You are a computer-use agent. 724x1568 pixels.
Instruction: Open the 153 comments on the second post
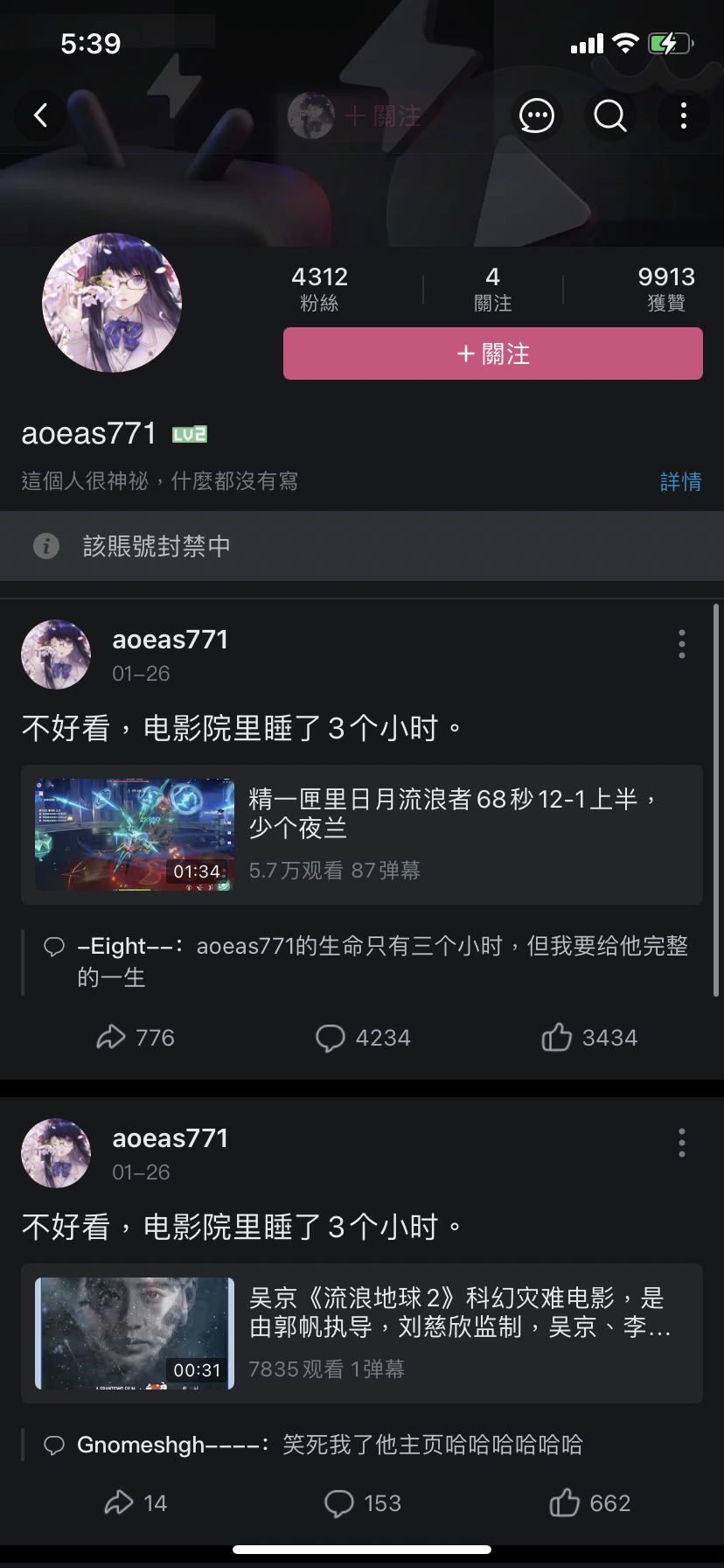pos(362,1503)
